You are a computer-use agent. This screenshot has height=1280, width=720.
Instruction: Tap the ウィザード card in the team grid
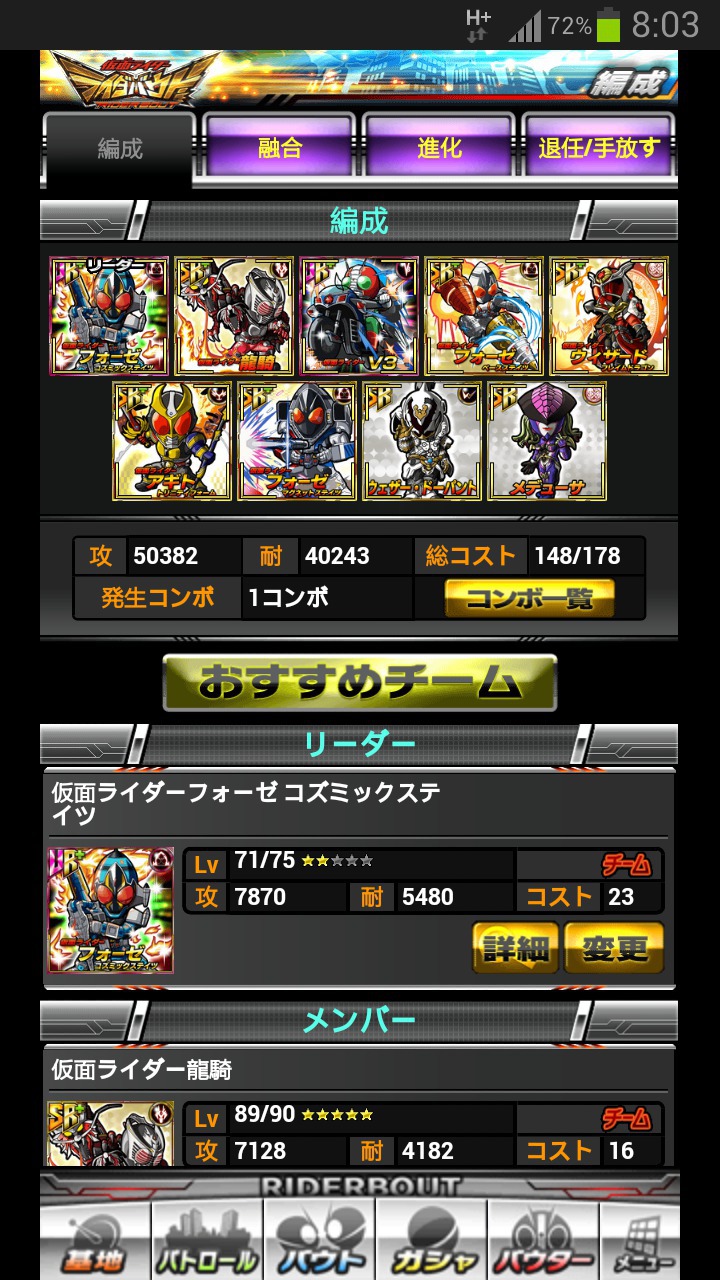pyautogui.click(x=609, y=316)
